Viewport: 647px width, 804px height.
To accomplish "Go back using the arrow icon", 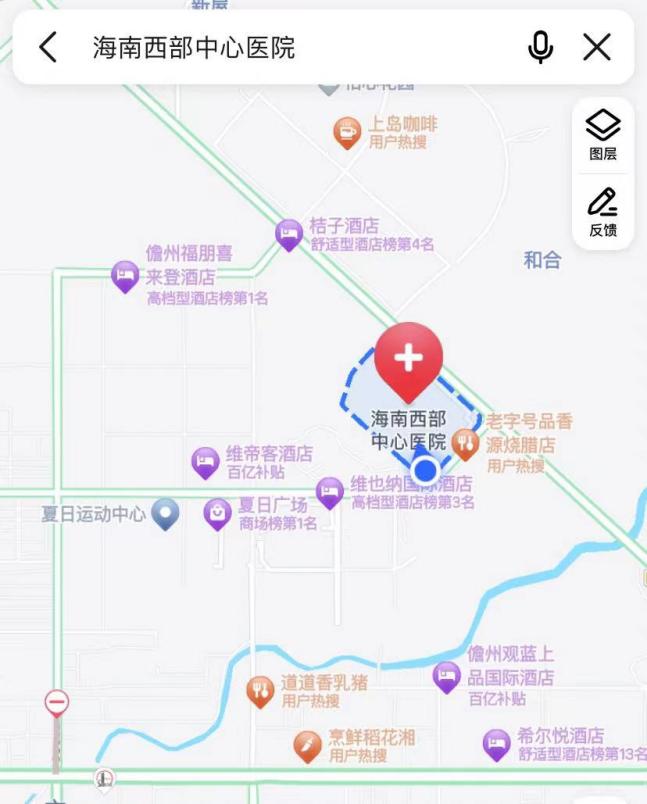I will click(x=48, y=47).
